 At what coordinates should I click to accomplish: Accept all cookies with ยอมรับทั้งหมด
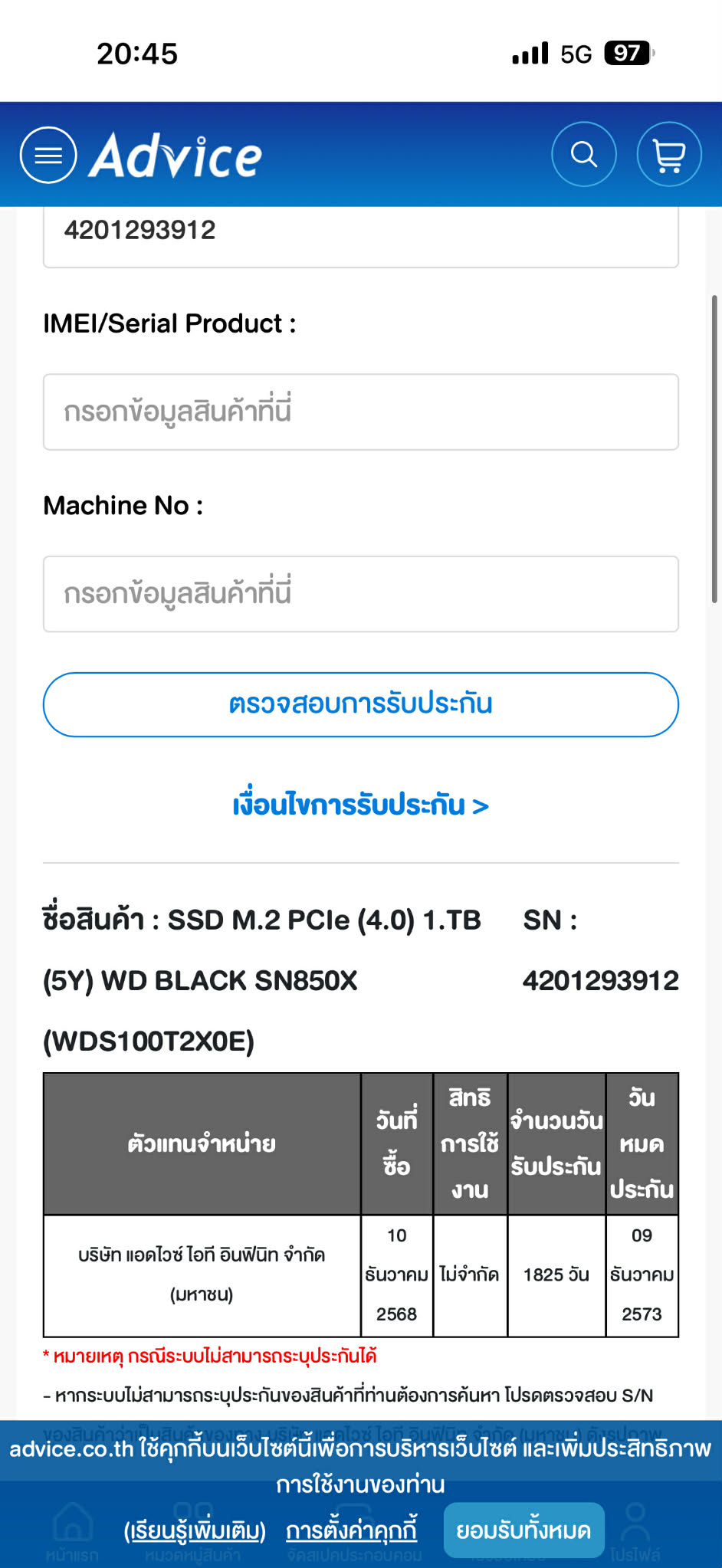523,1530
